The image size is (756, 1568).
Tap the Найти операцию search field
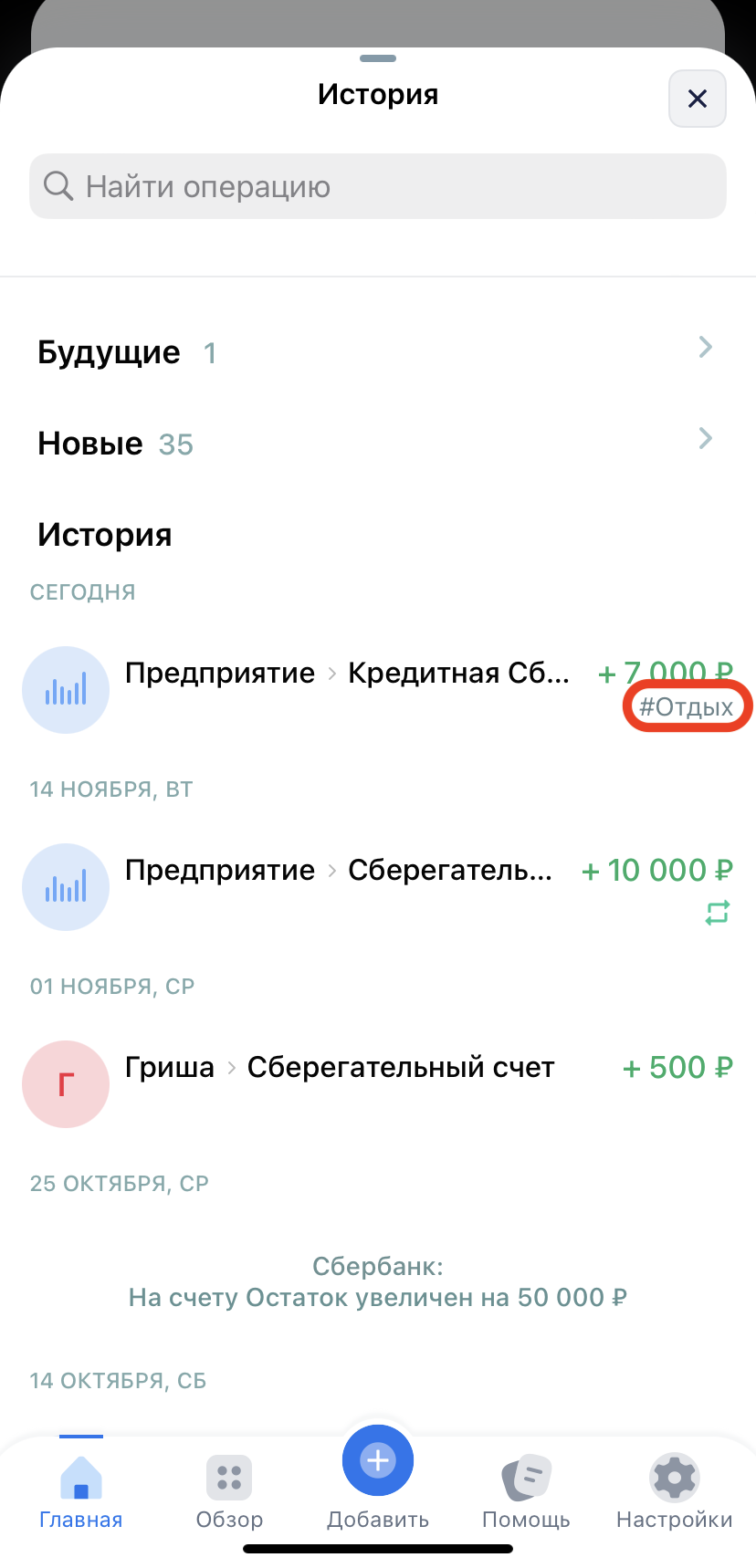point(378,186)
